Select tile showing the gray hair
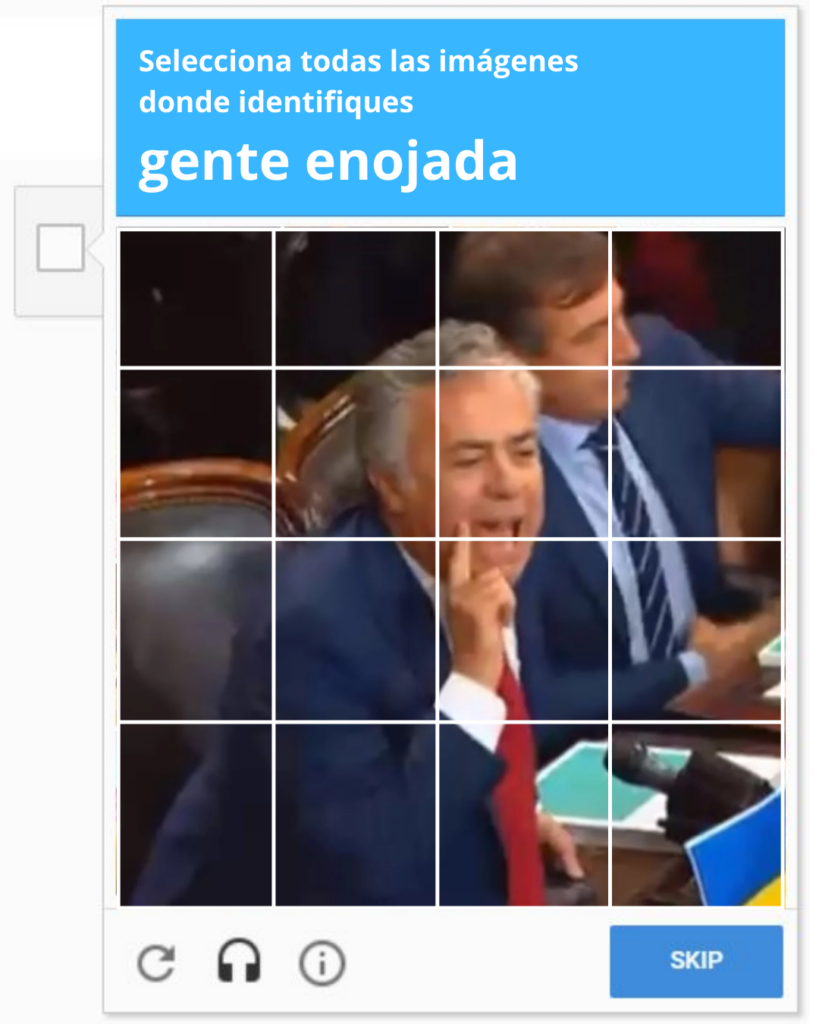The height and width of the screenshot is (1024, 819). 356,453
